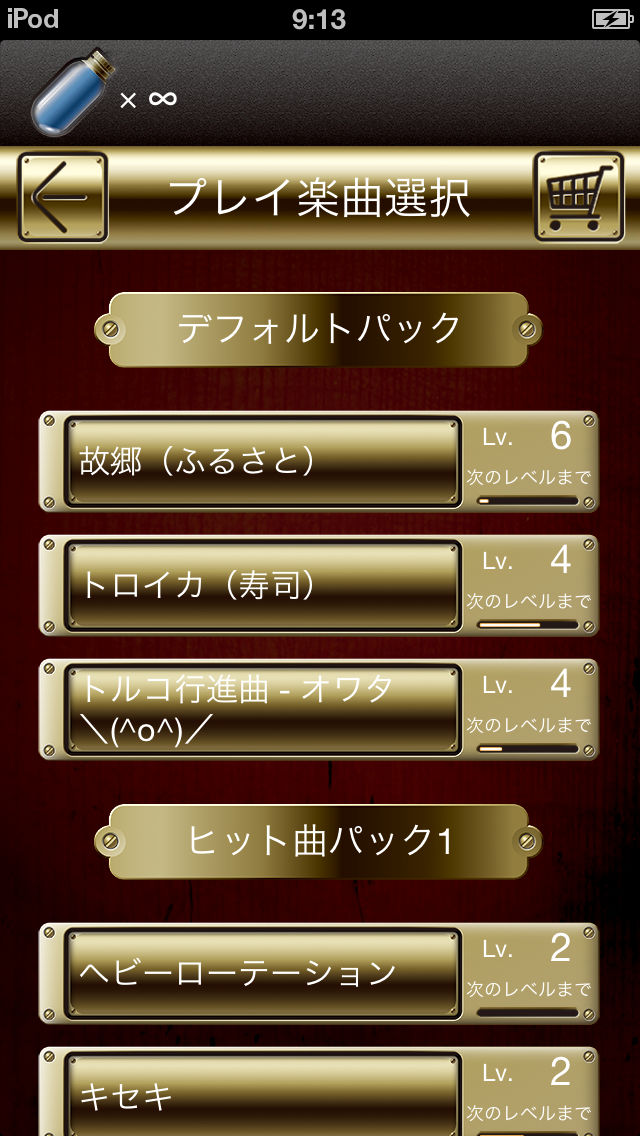This screenshot has height=1136, width=640.
Task: Play the song ヘビーローテーション
Action: coord(263,974)
